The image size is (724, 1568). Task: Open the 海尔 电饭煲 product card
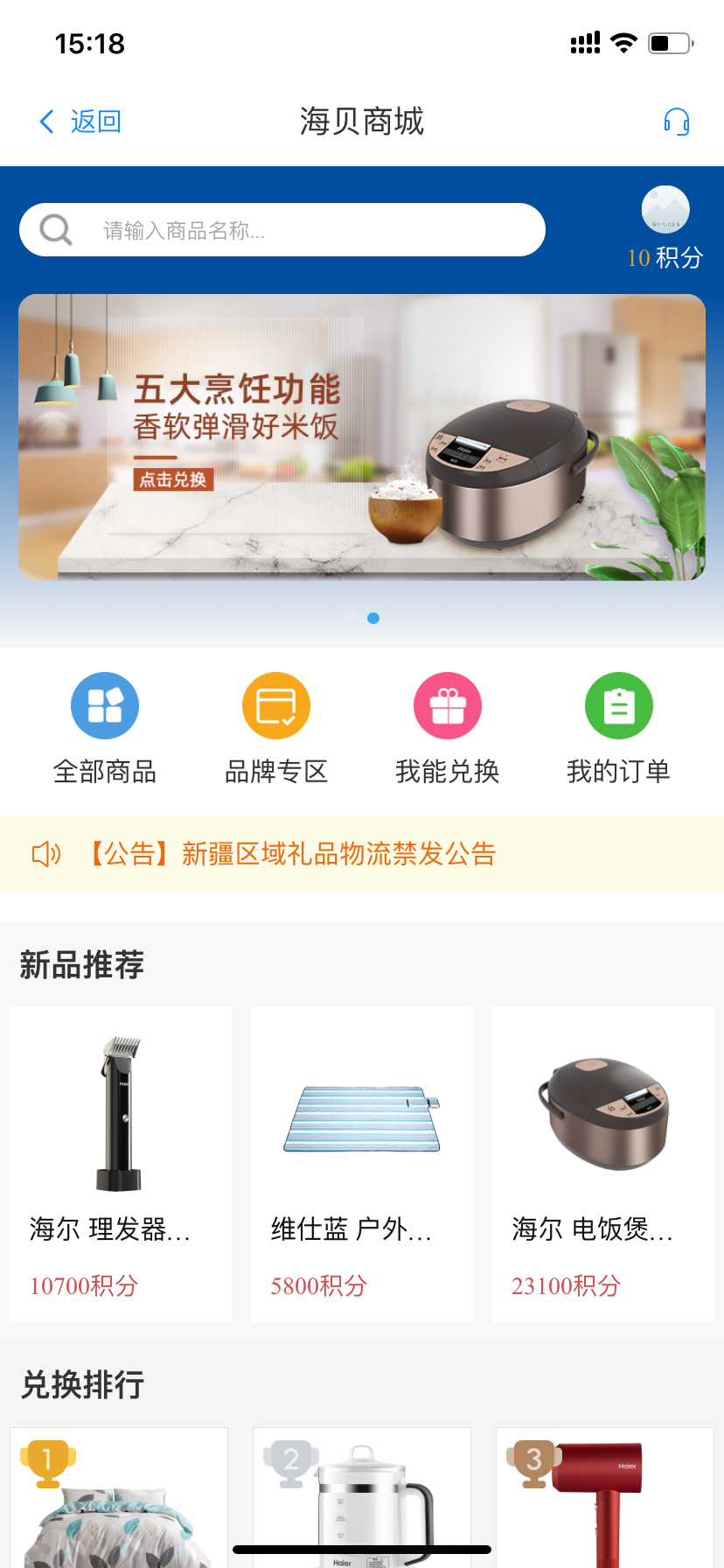click(603, 1164)
